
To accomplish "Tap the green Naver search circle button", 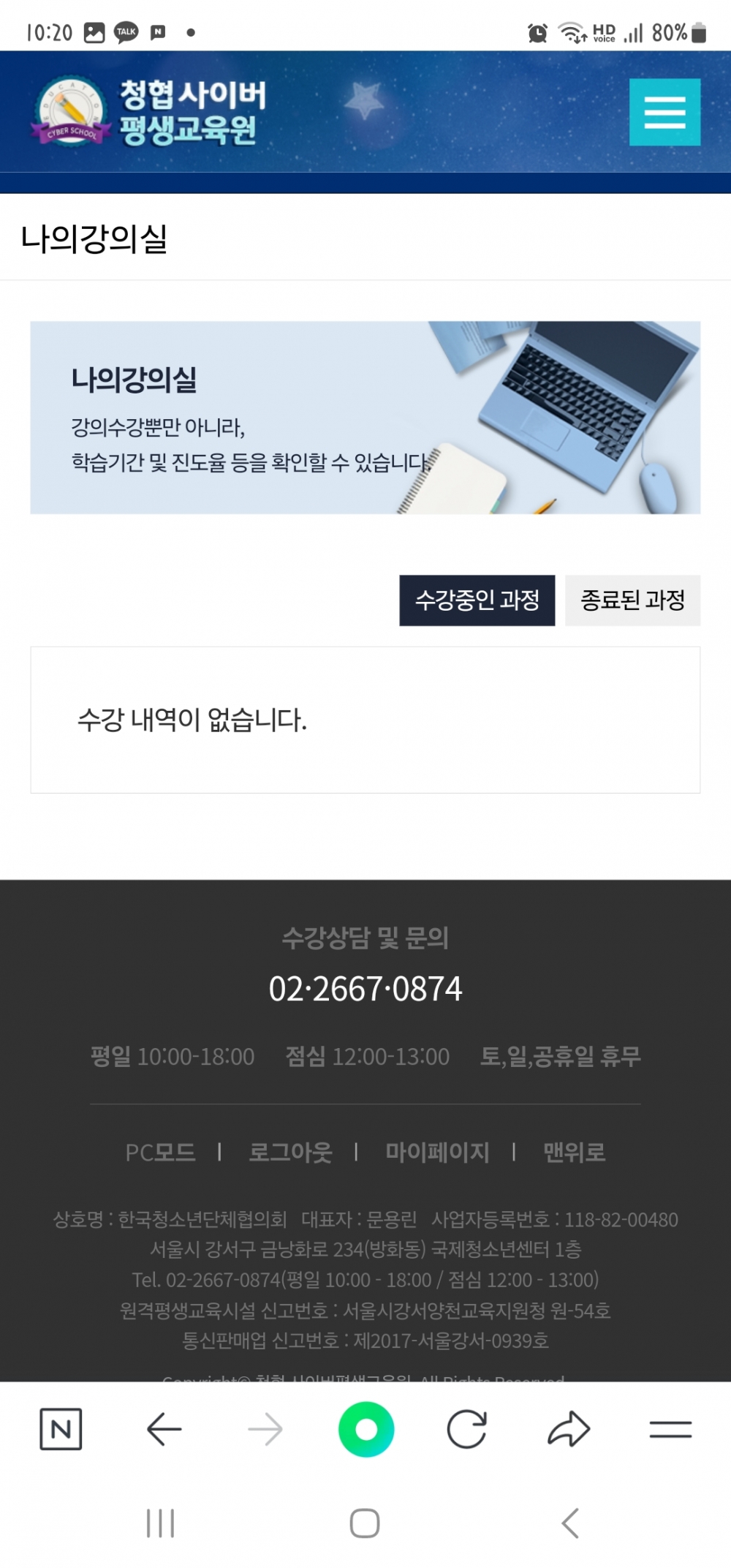I will point(366,1428).
